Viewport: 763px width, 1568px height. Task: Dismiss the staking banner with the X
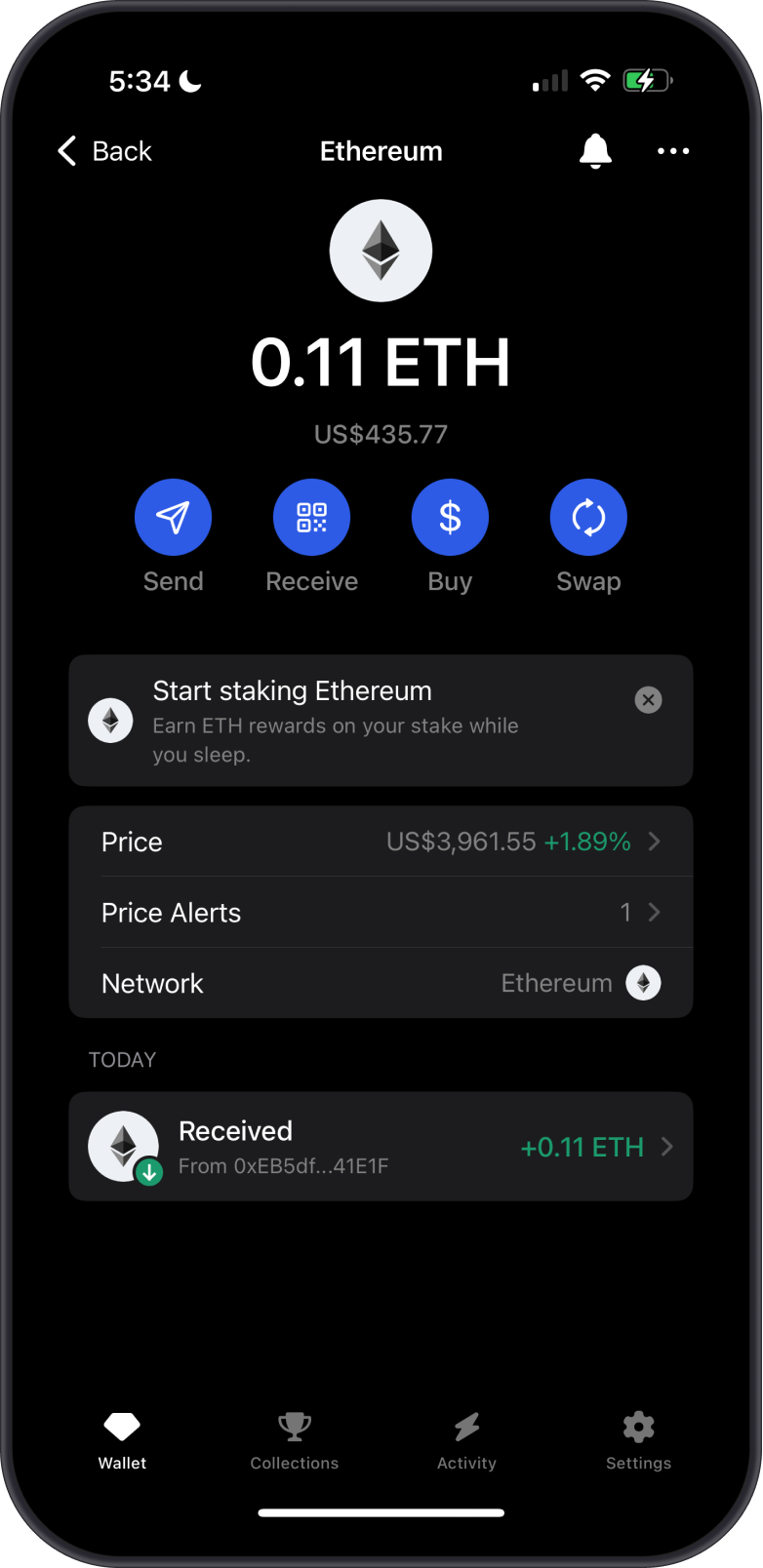(648, 700)
